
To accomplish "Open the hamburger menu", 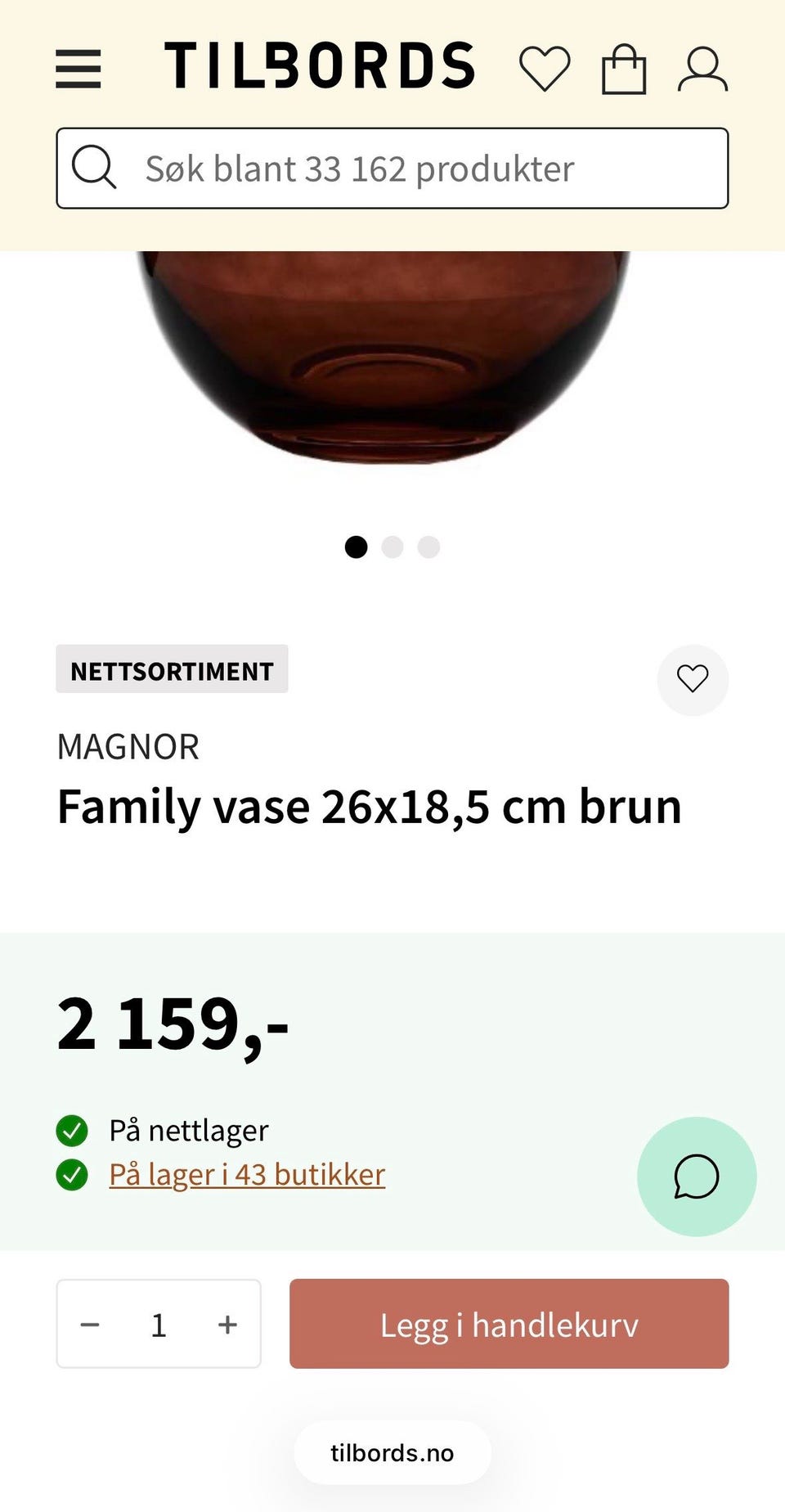I will point(78,69).
